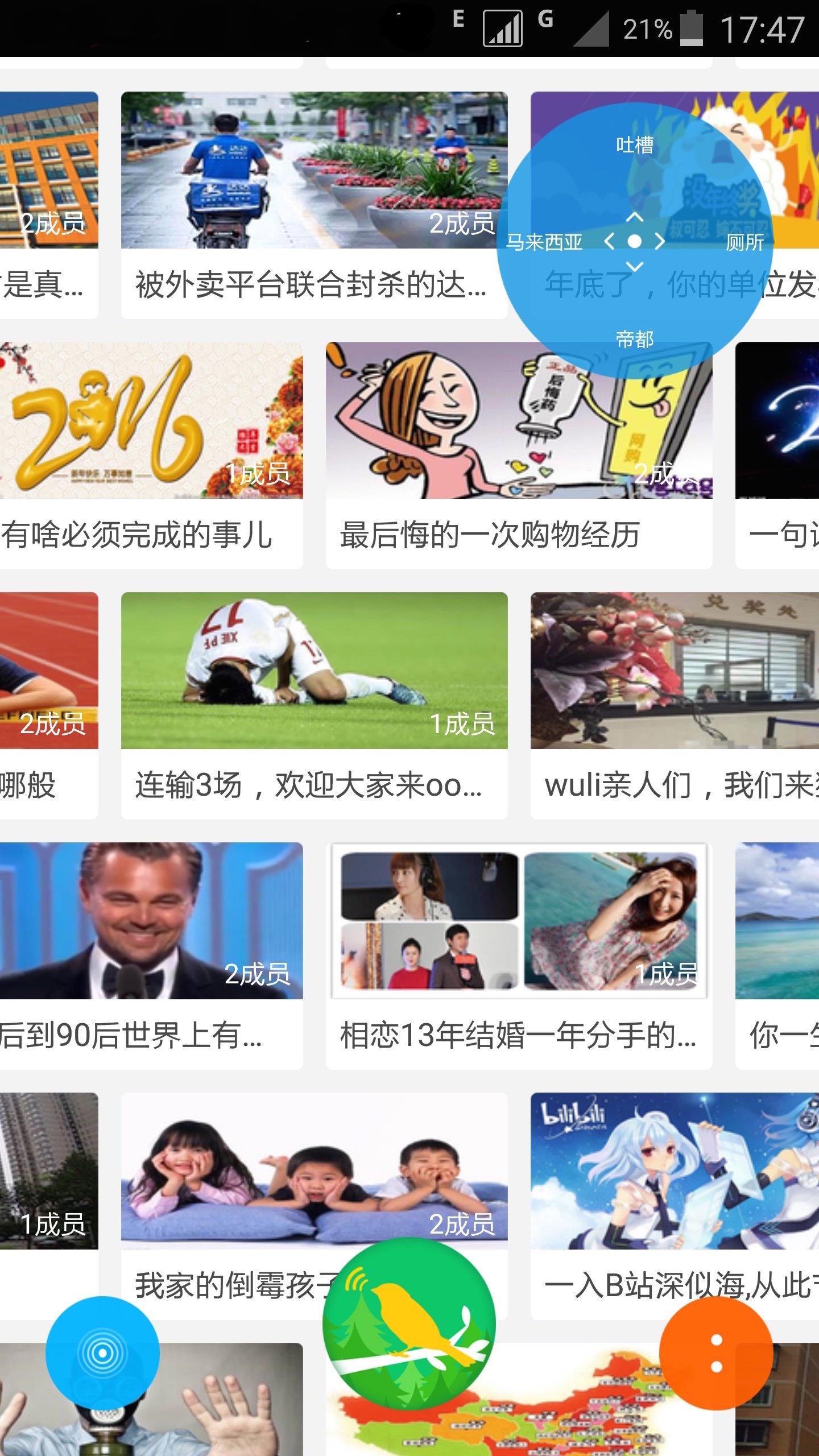Screen dimensions: 819x1456
Task: Open 后到90后世界上有… card
Action: (151, 955)
